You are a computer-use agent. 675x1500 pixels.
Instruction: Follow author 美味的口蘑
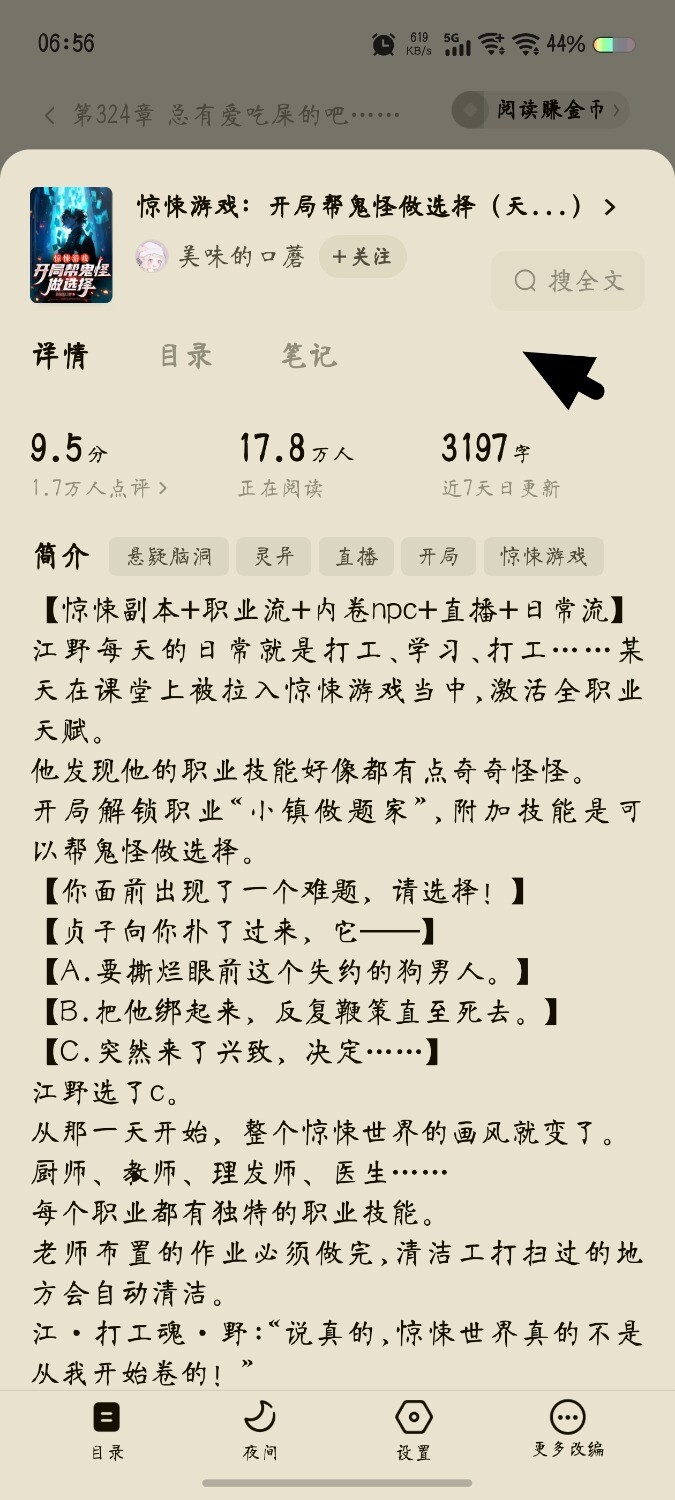(362, 257)
